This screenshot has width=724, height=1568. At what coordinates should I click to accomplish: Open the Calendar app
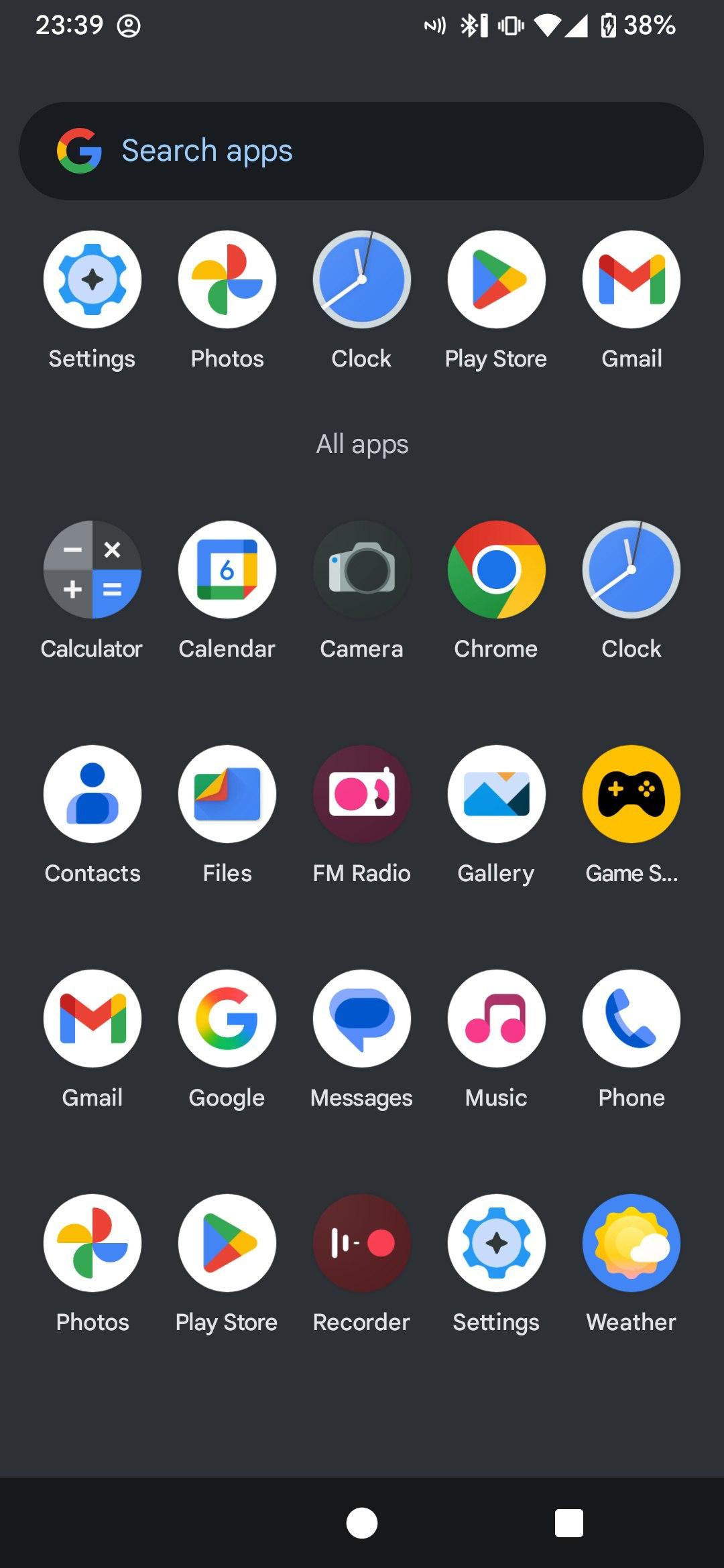point(227,570)
